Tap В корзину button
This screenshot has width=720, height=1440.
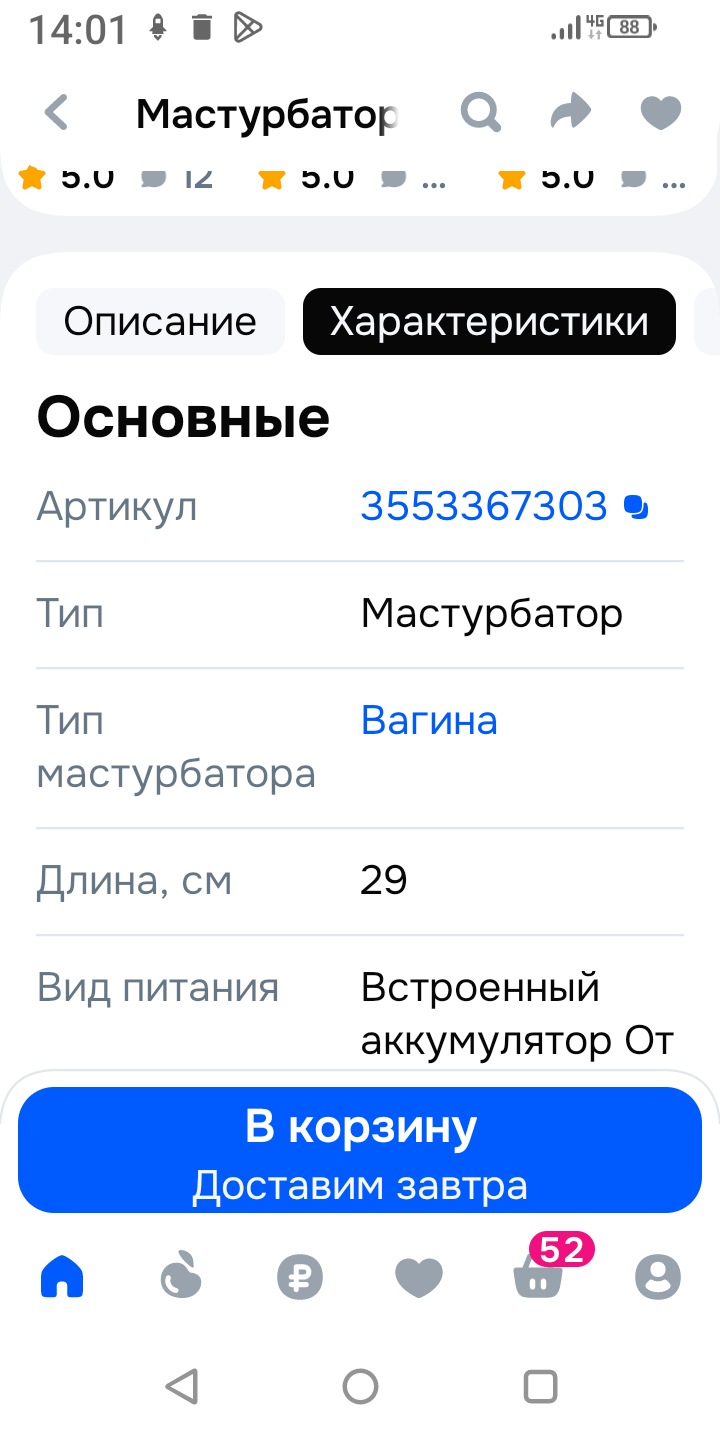point(360,1150)
